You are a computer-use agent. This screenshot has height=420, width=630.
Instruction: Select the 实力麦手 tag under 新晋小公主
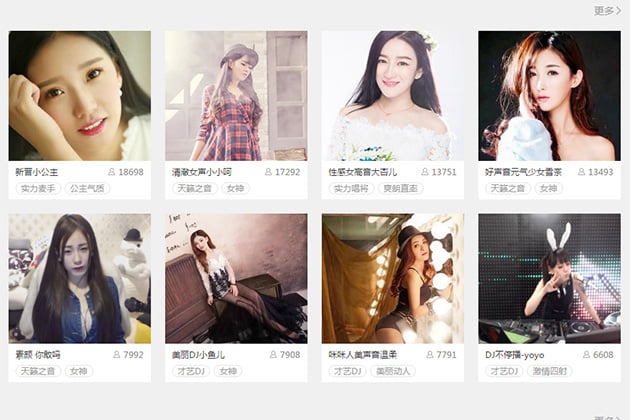[37, 188]
